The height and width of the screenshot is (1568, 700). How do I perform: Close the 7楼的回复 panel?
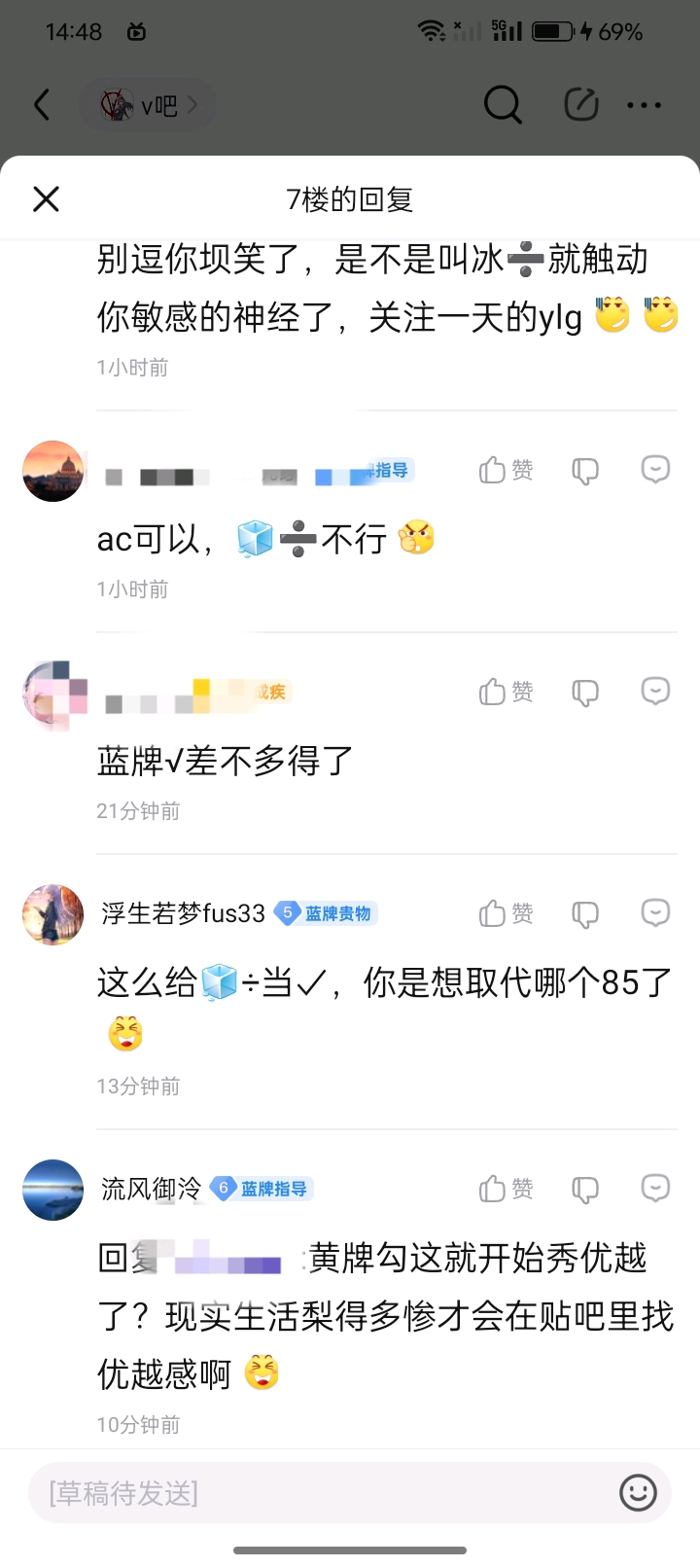46,199
